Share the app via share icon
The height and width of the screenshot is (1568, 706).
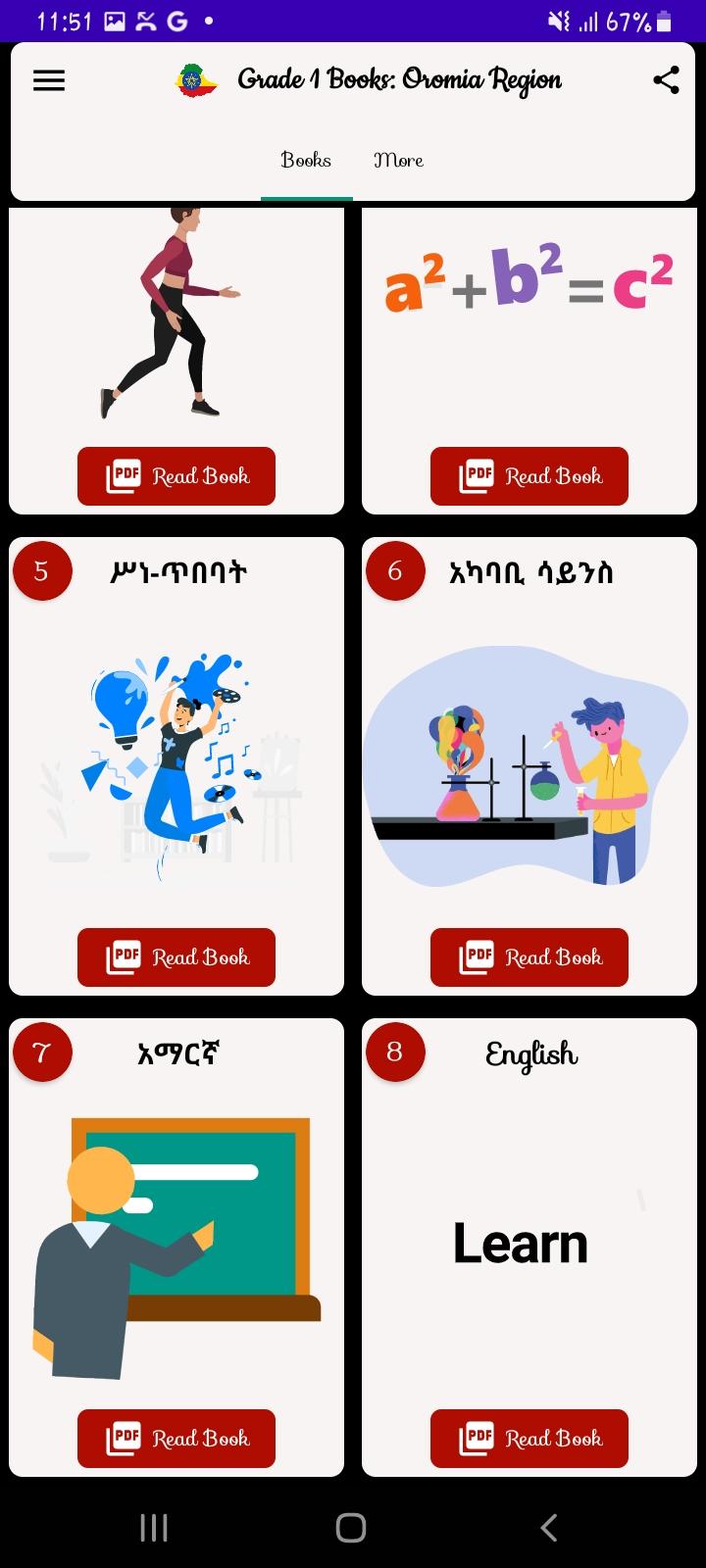tap(667, 80)
